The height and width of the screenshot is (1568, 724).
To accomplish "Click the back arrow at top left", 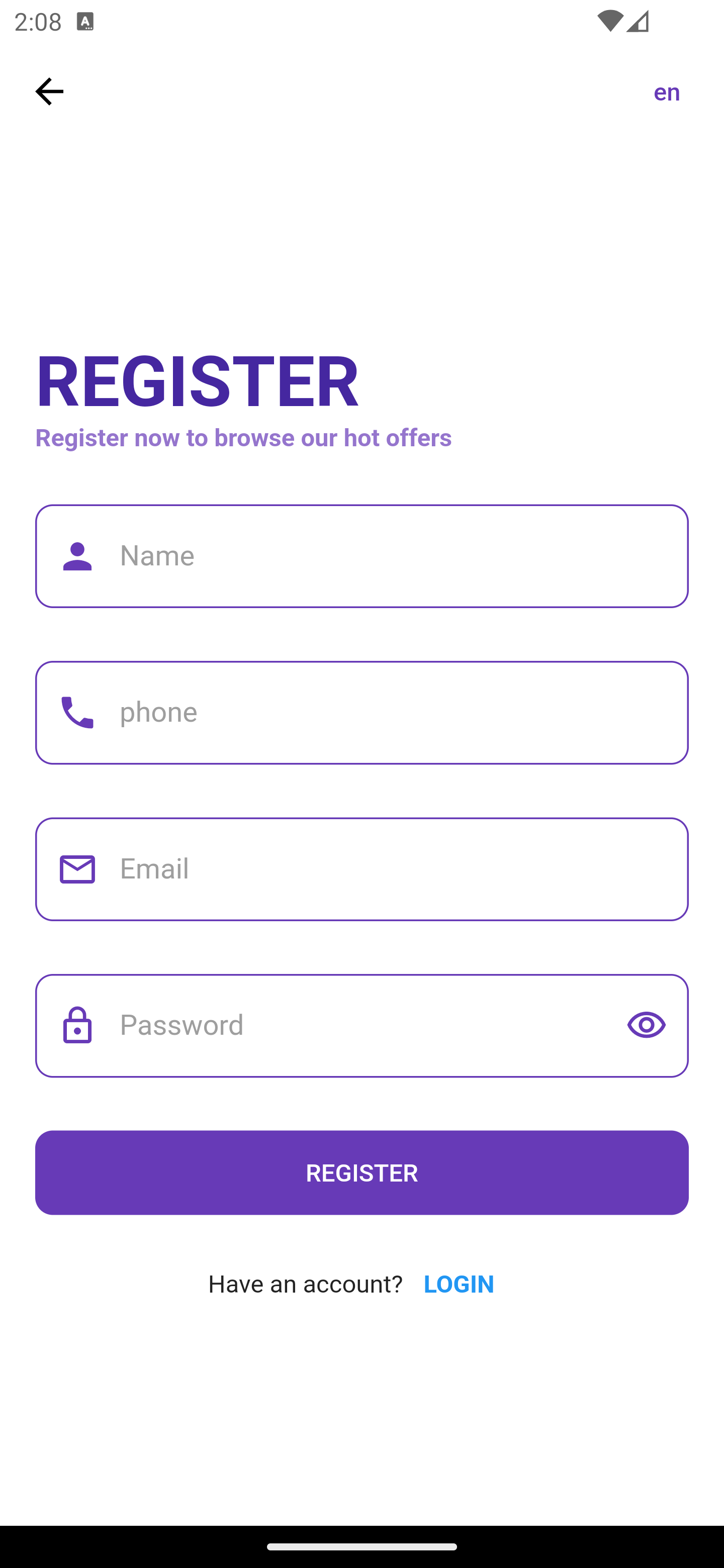I will (49, 90).
